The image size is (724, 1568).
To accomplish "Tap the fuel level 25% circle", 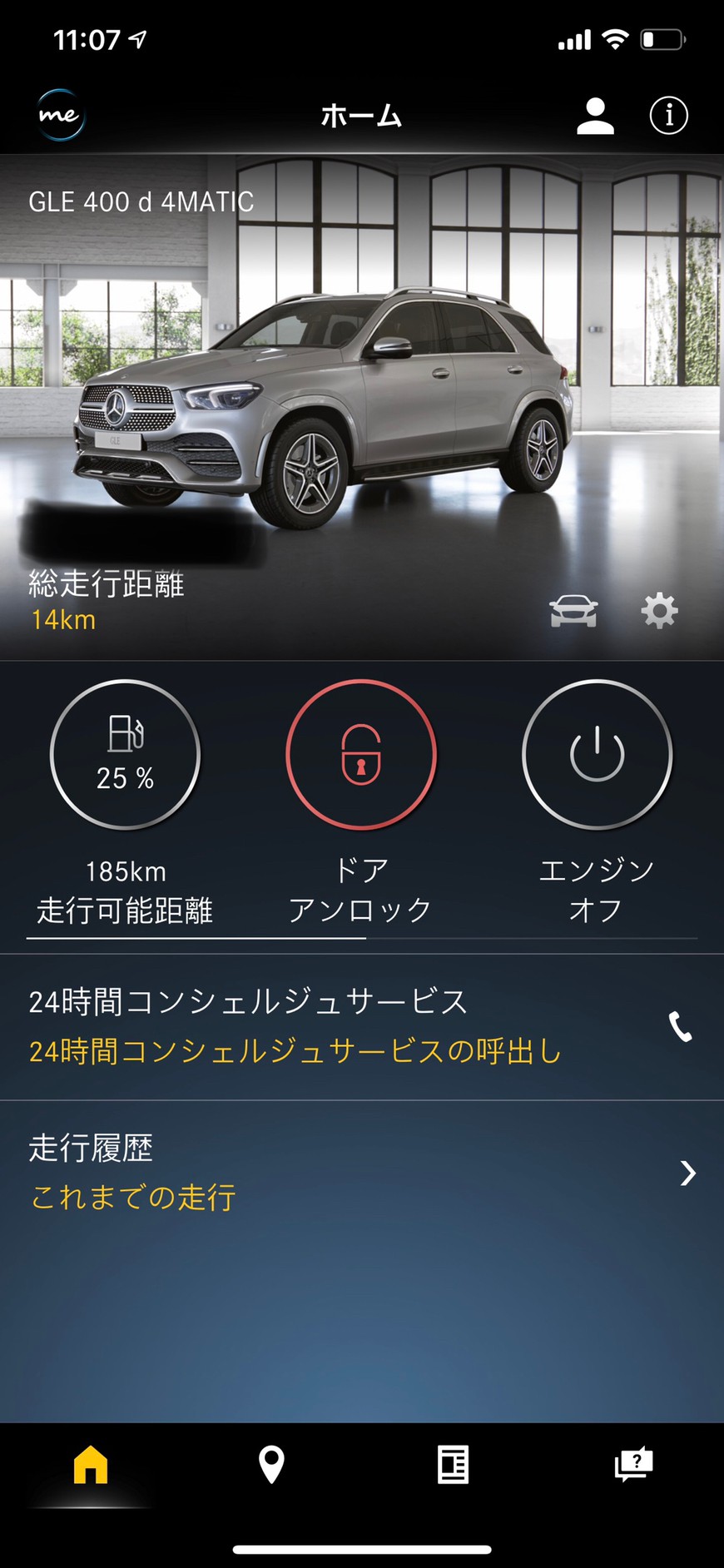I will 125,754.
